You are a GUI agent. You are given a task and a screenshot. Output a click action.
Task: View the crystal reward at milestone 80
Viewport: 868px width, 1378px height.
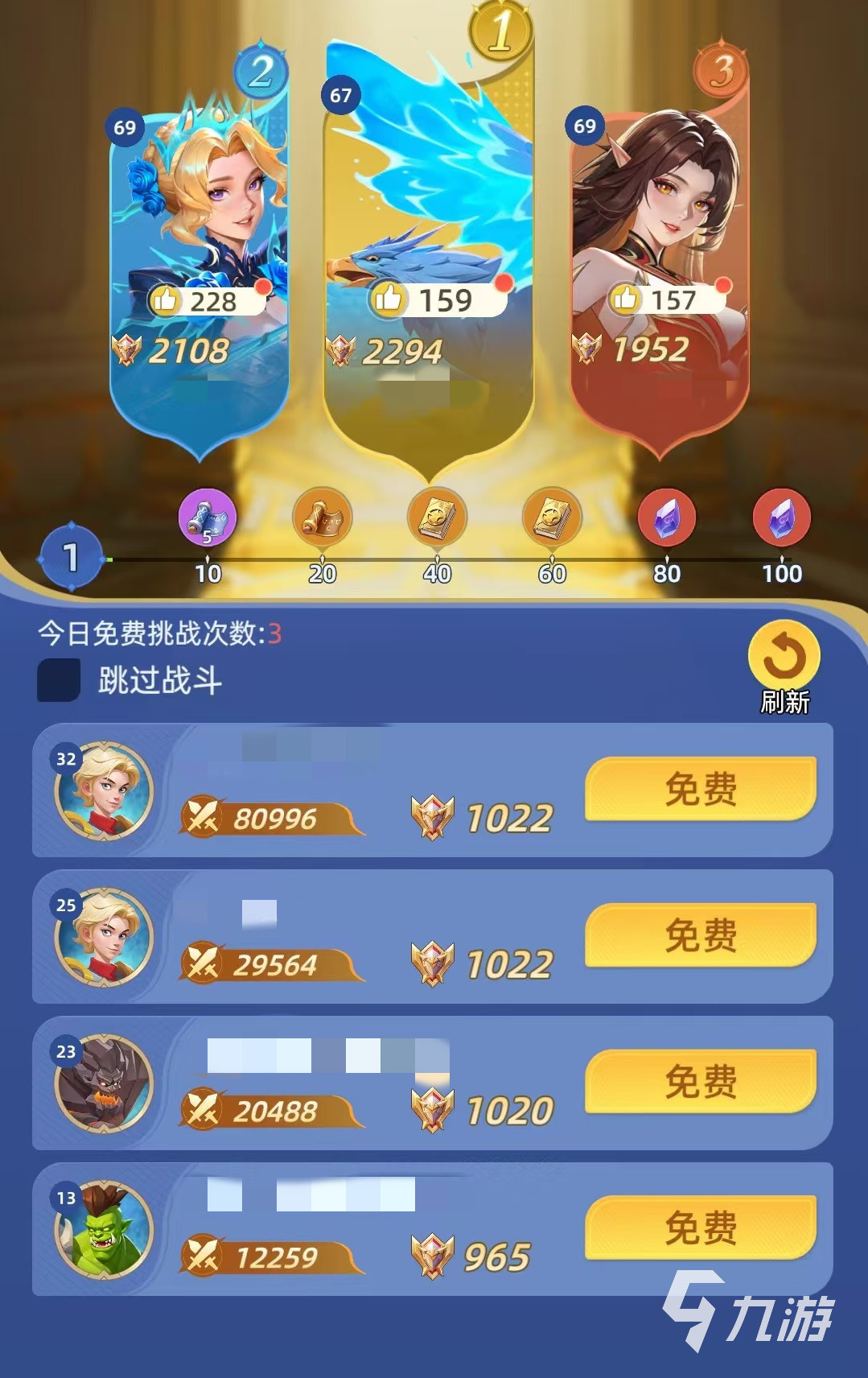667,517
